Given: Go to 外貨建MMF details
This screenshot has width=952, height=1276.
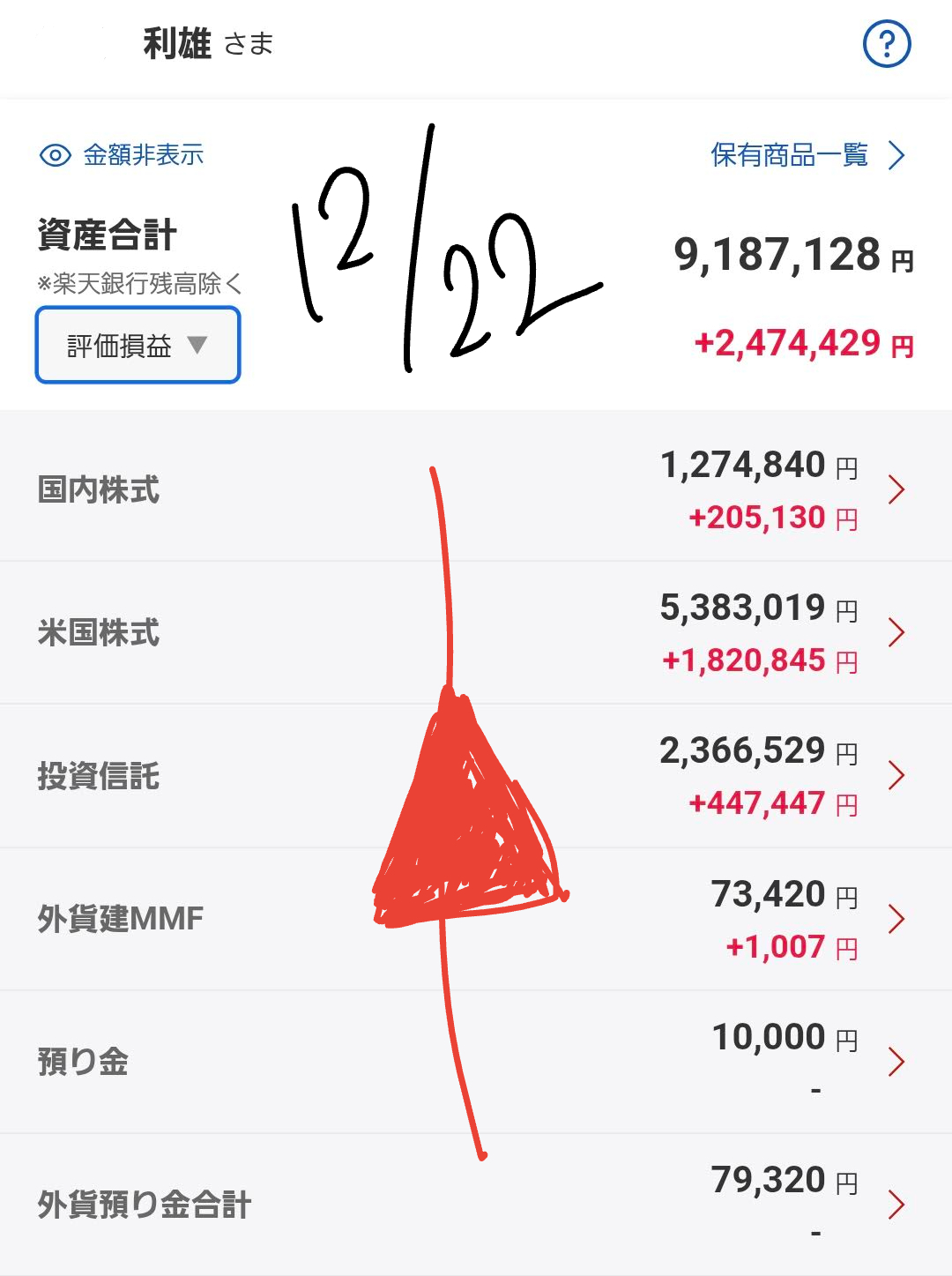Looking at the screenshot, I should click(x=476, y=919).
